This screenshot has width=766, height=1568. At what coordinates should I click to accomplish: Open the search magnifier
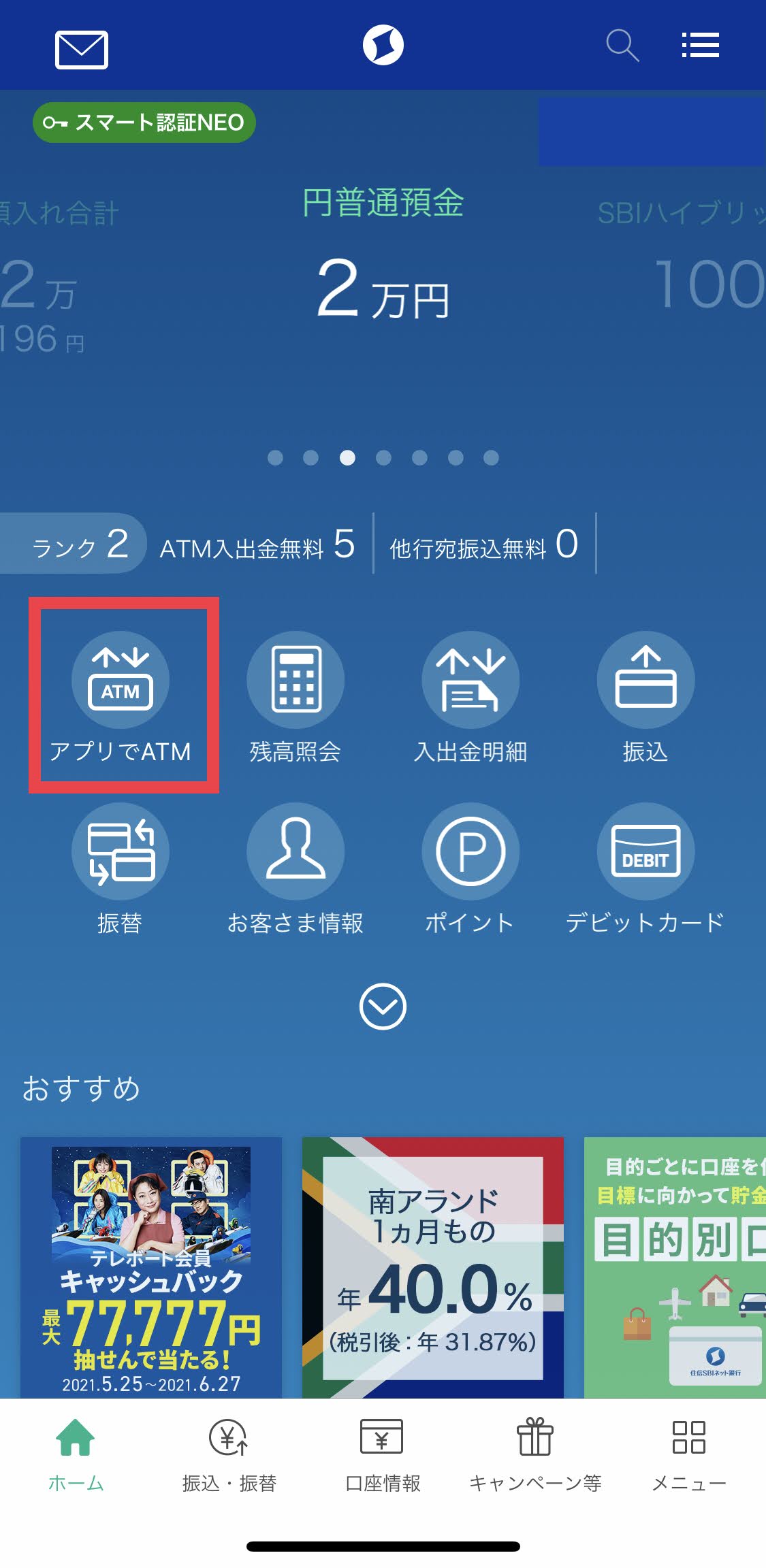tap(622, 46)
